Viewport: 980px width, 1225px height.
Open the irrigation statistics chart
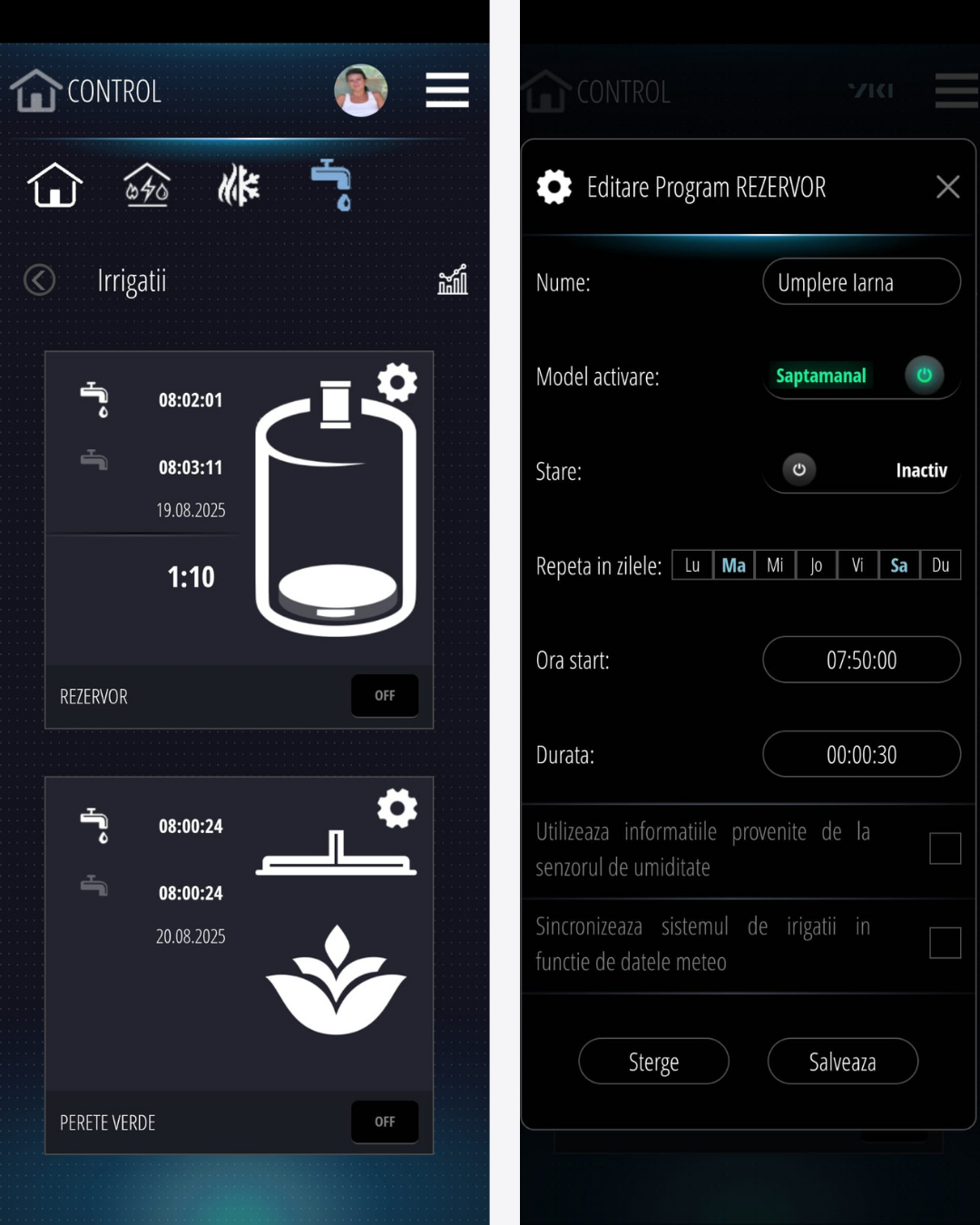[452, 280]
